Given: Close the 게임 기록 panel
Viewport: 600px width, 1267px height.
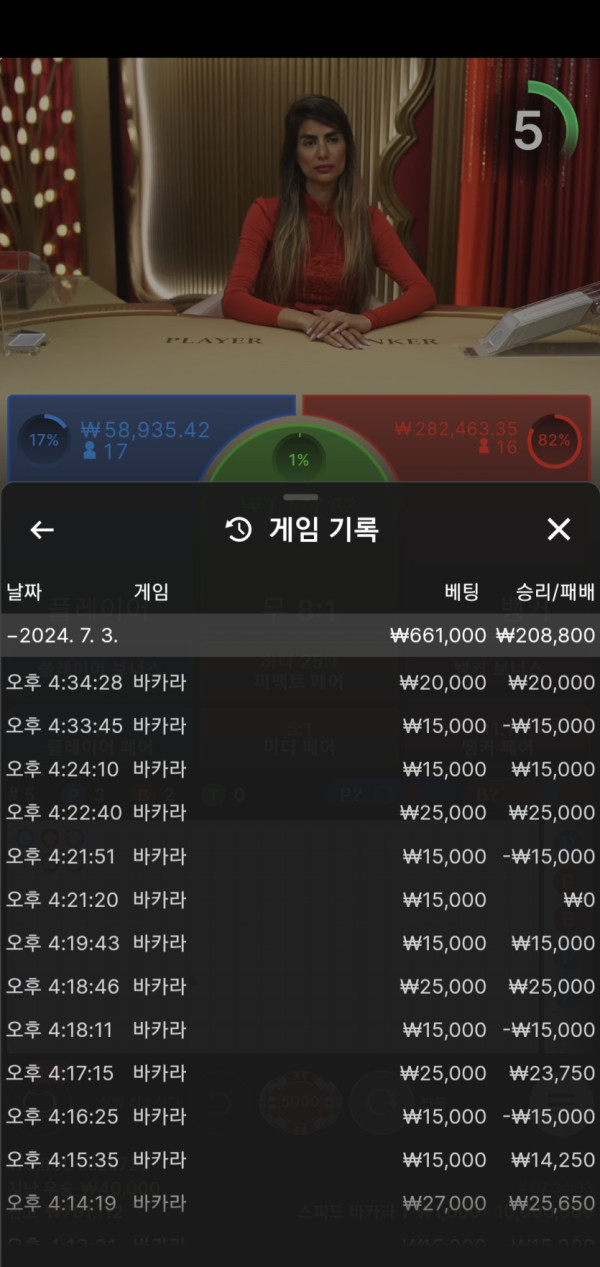Looking at the screenshot, I should (558, 530).
